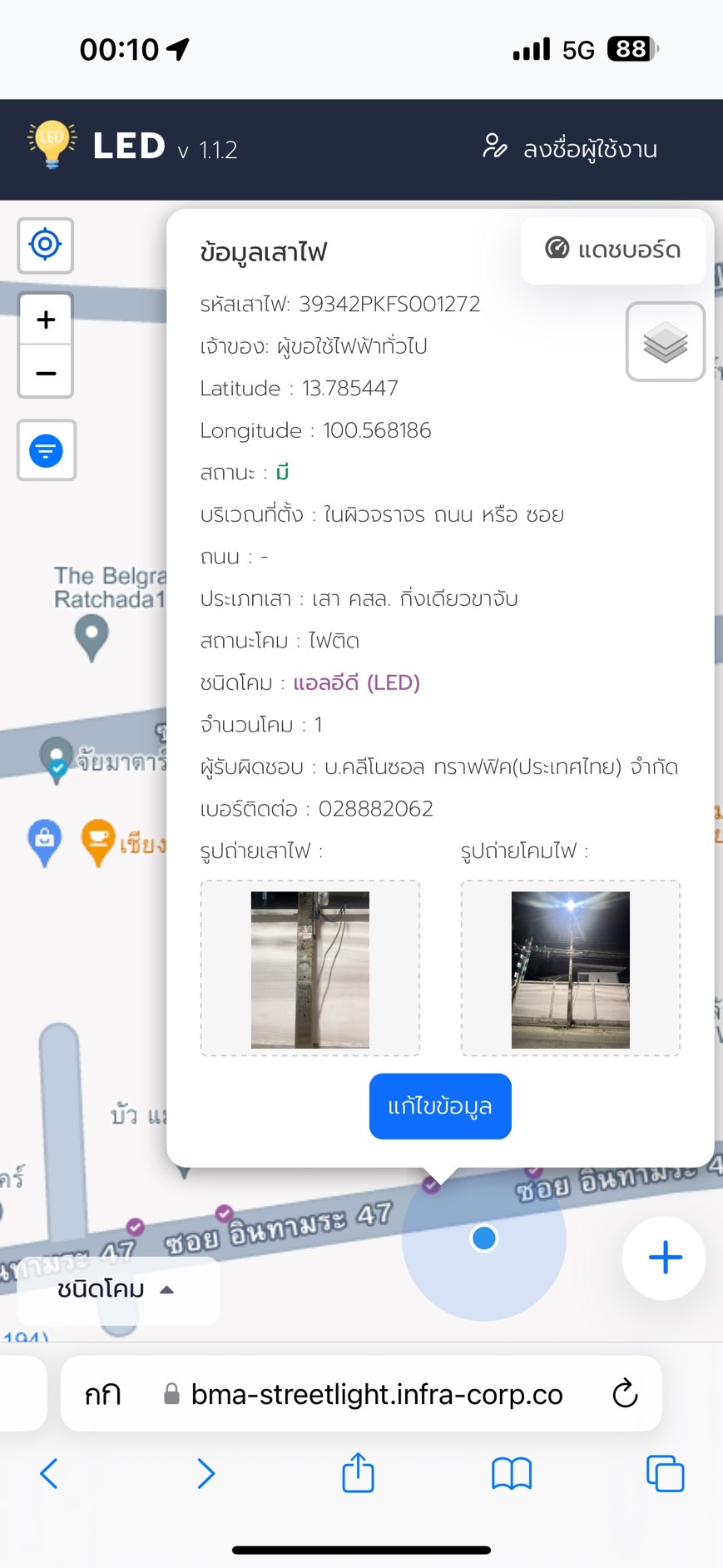Image resolution: width=723 pixels, height=1568 pixels.
Task: Tap the ลงชื่อผู้ใช้งาน sign-in link
Action: [570, 148]
